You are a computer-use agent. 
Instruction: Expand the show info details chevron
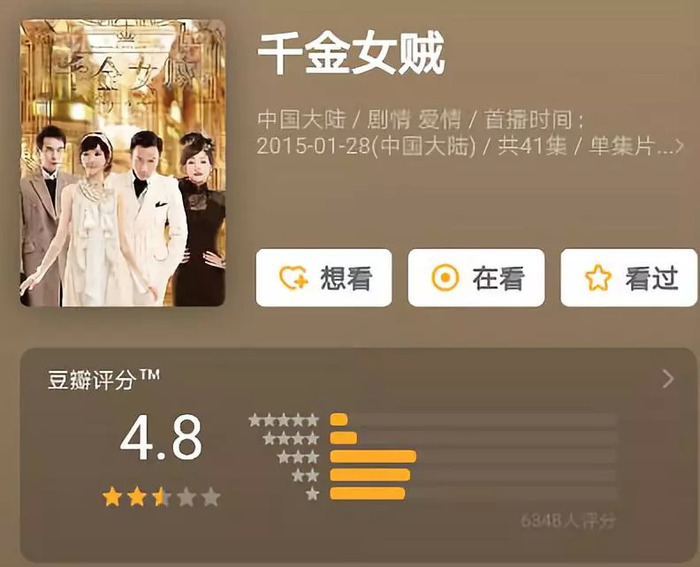click(x=680, y=146)
